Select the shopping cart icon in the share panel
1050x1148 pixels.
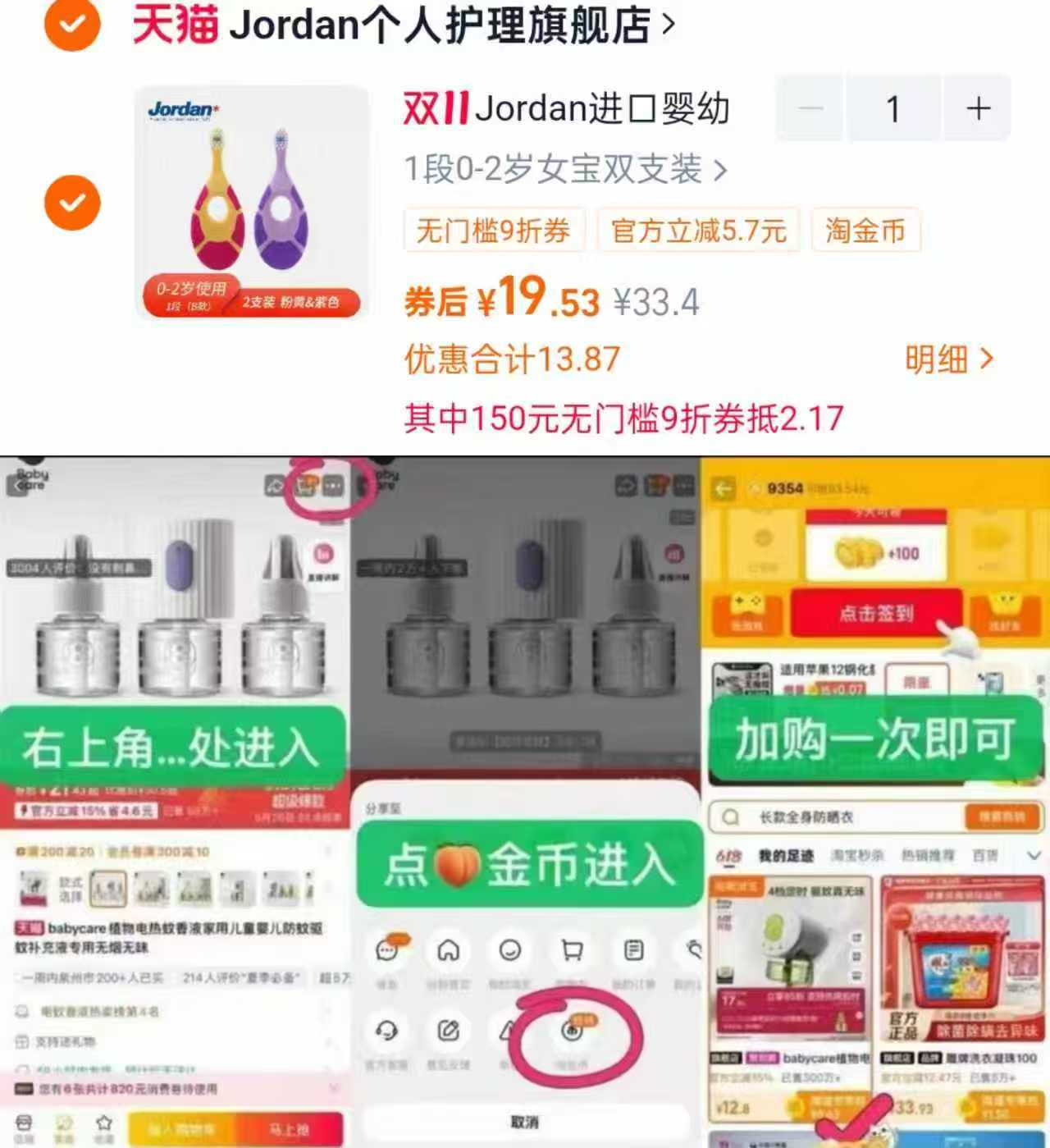(x=572, y=949)
